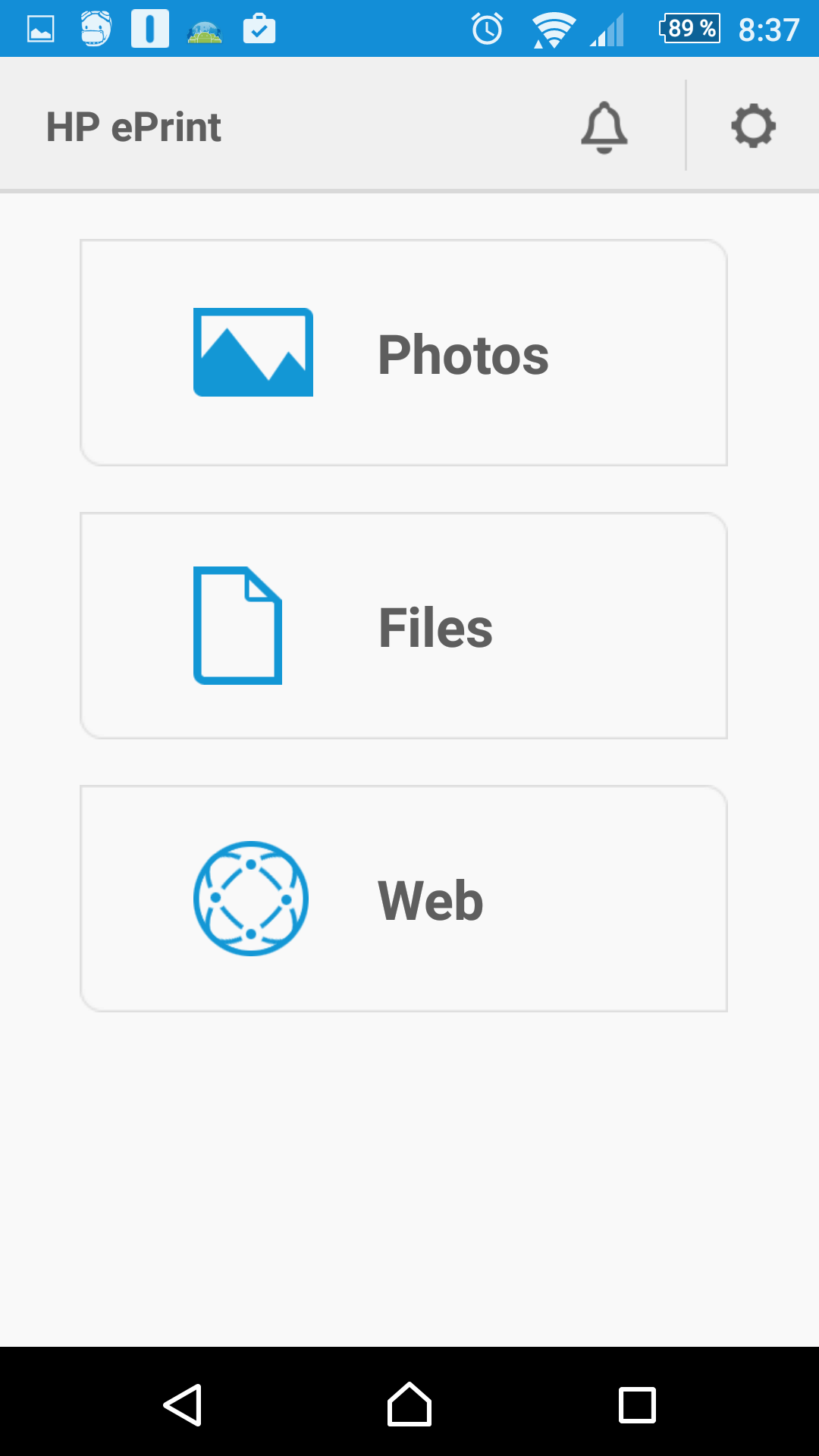Go back using the navigation bar

click(182, 1405)
